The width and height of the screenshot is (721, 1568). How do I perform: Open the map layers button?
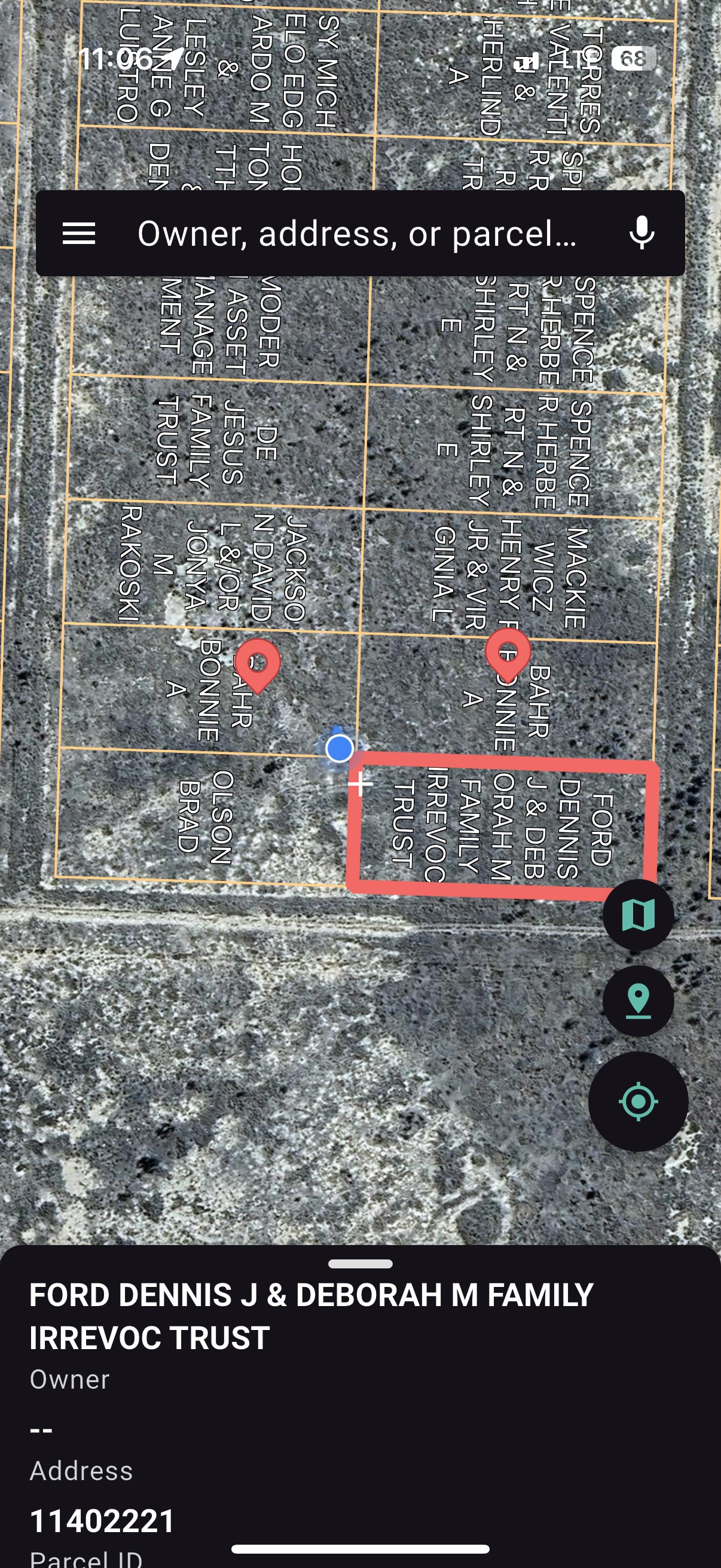pyautogui.click(x=638, y=915)
